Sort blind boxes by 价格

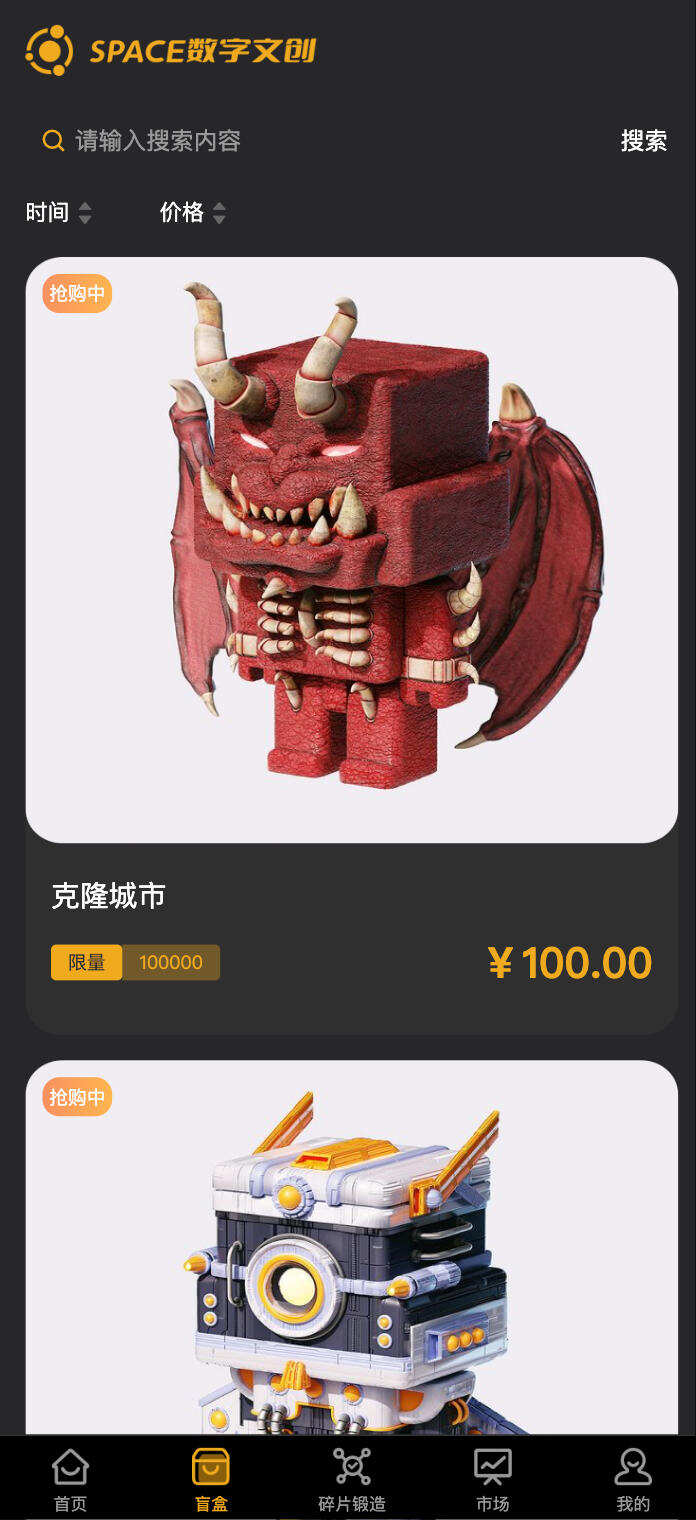(x=192, y=212)
